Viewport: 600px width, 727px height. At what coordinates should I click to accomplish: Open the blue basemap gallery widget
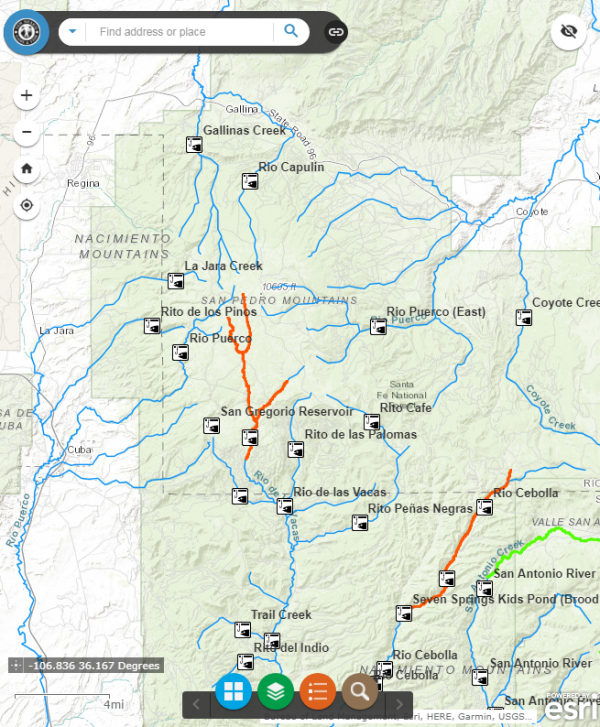(233, 691)
